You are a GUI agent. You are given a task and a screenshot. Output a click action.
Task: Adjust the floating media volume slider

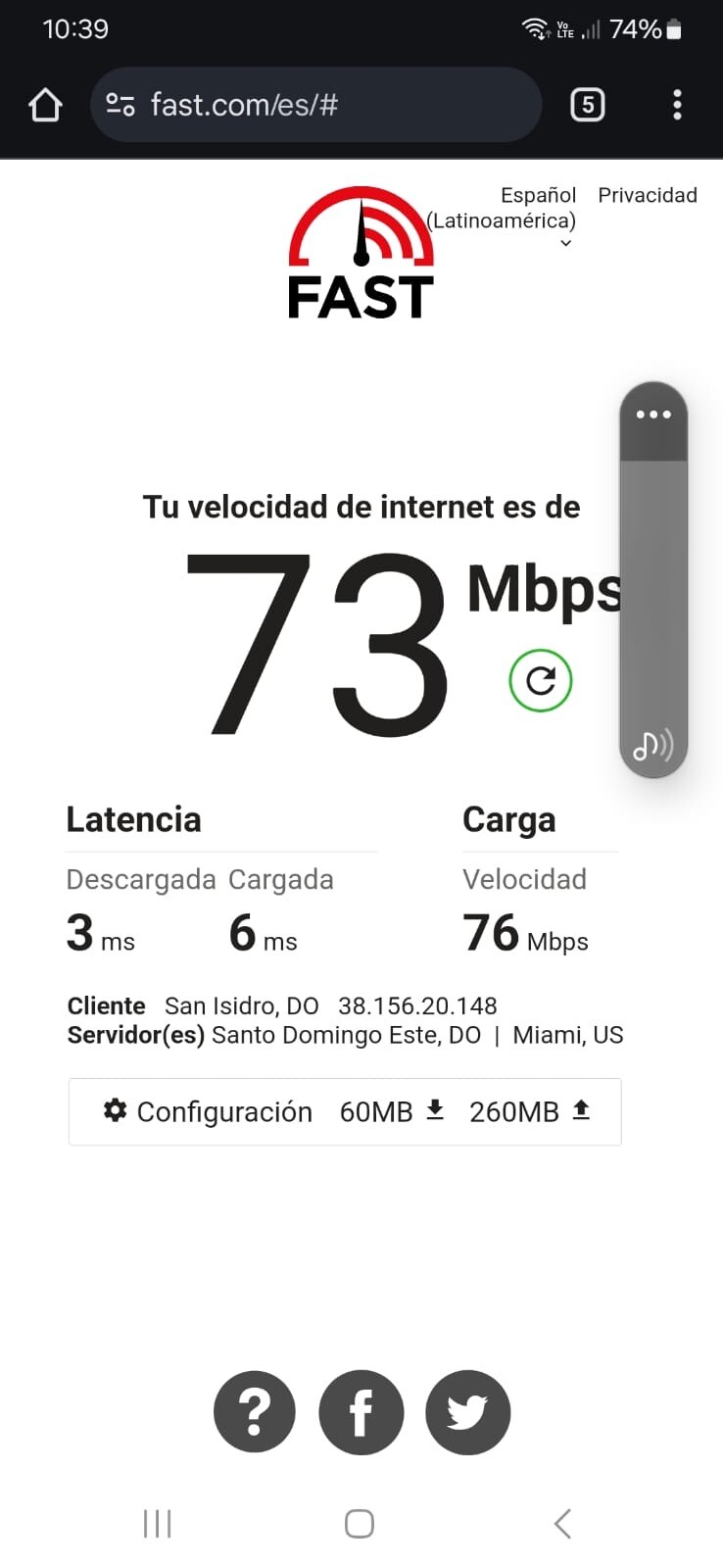[x=653, y=588]
